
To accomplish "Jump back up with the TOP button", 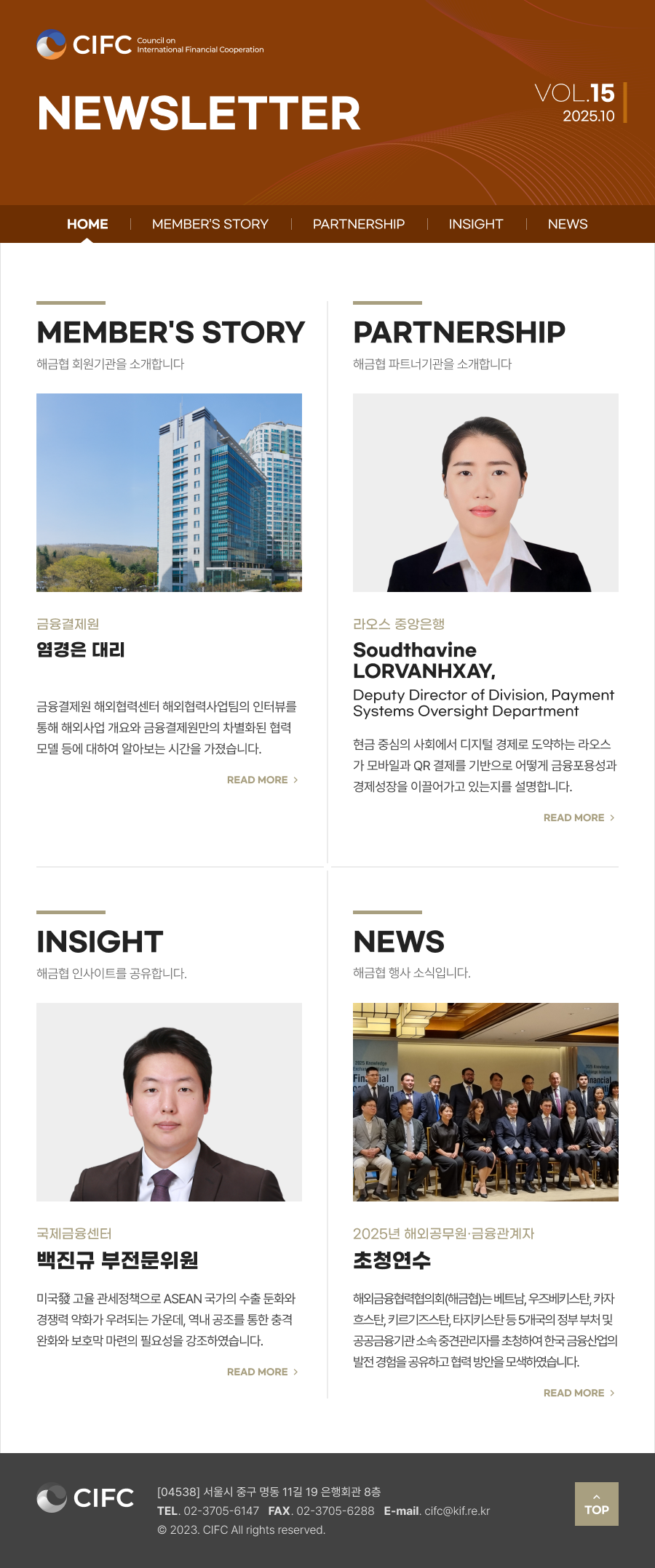I will tap(596, 1503).
